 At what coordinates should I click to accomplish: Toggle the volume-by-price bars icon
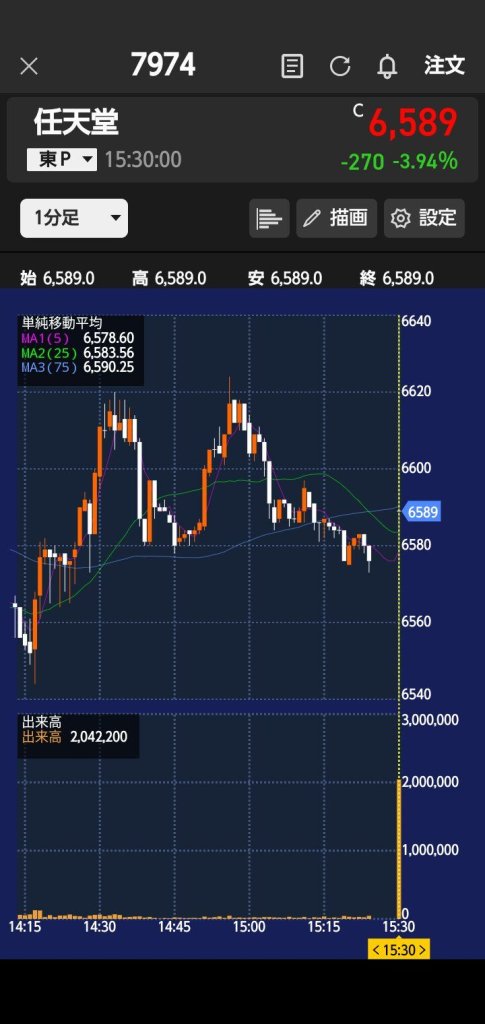coord(269,218)
